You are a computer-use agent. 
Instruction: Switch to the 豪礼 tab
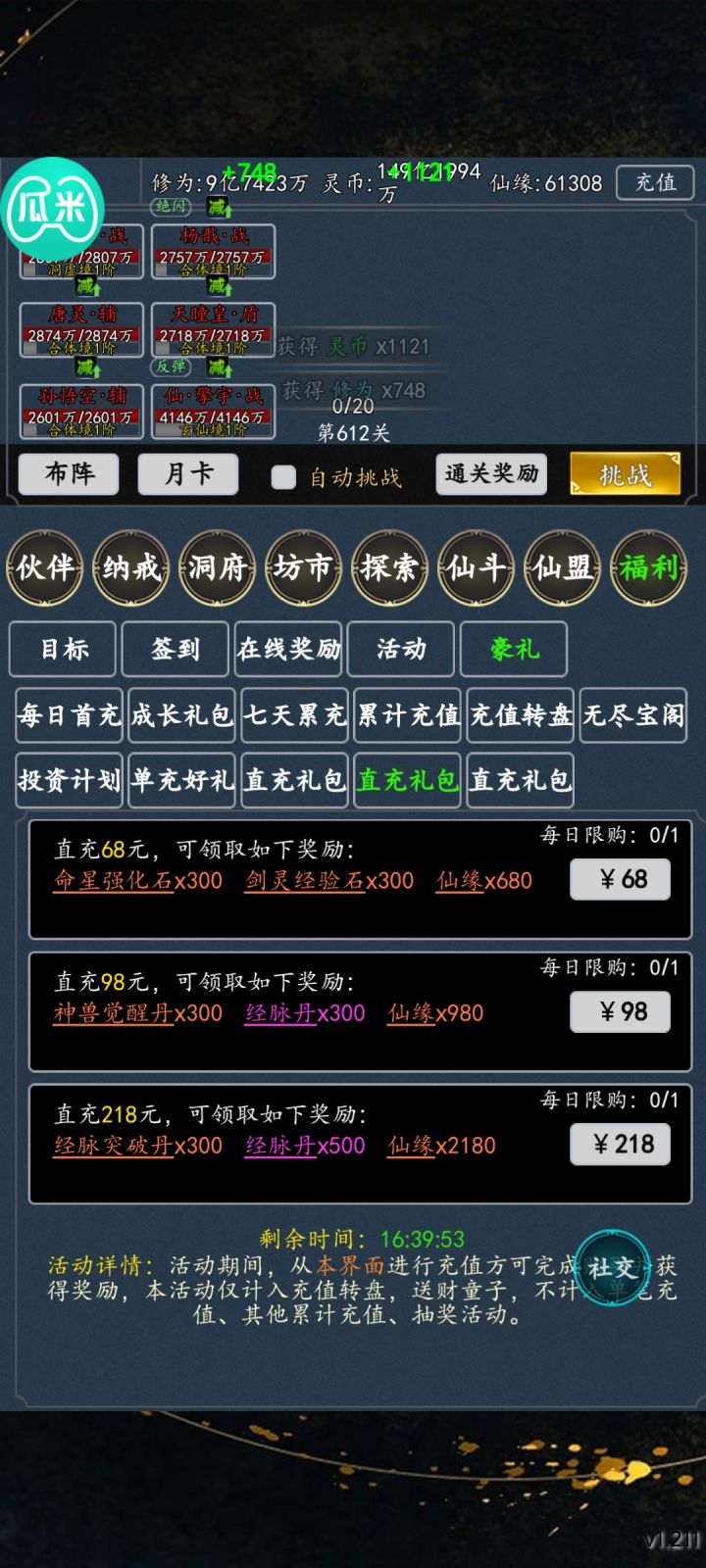point(513,649)
